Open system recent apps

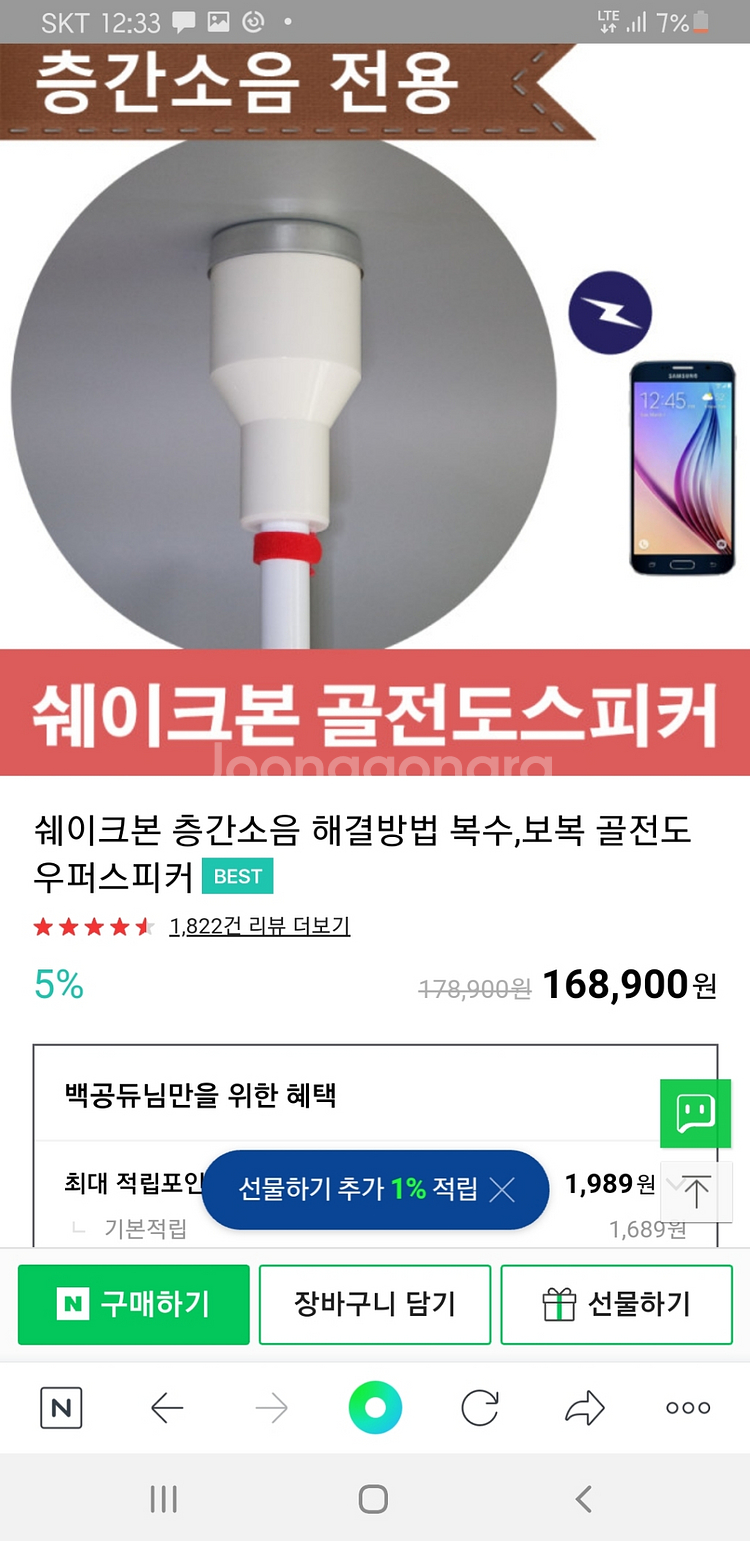tap(163, 1498)
